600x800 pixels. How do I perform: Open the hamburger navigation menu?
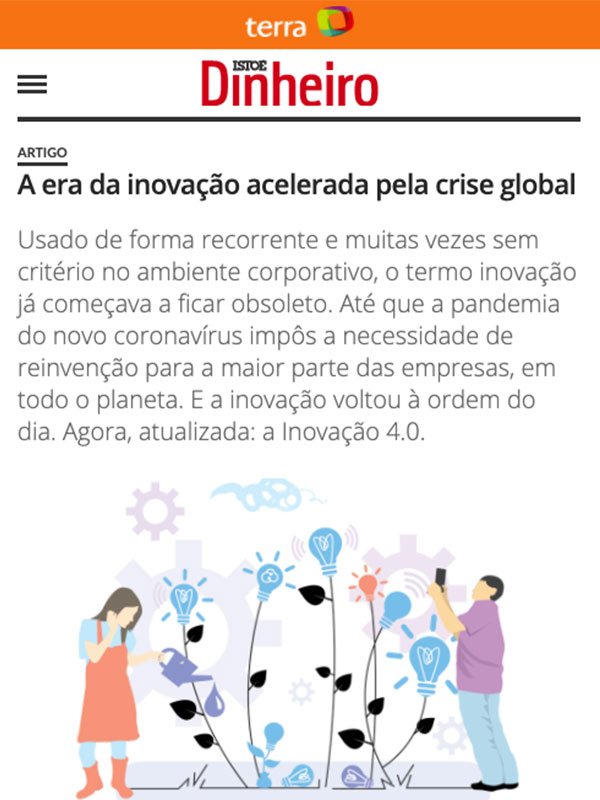coord(32,84)
